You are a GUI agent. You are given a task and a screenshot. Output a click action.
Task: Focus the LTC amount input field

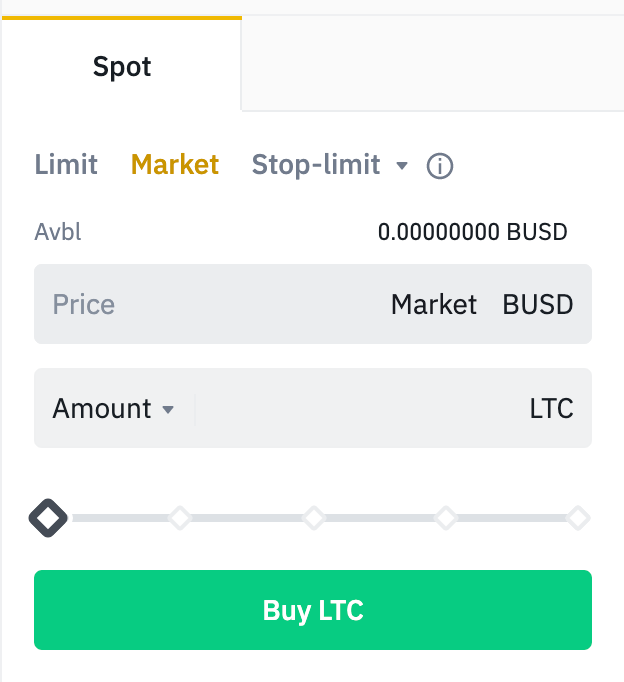coord(360,409)
